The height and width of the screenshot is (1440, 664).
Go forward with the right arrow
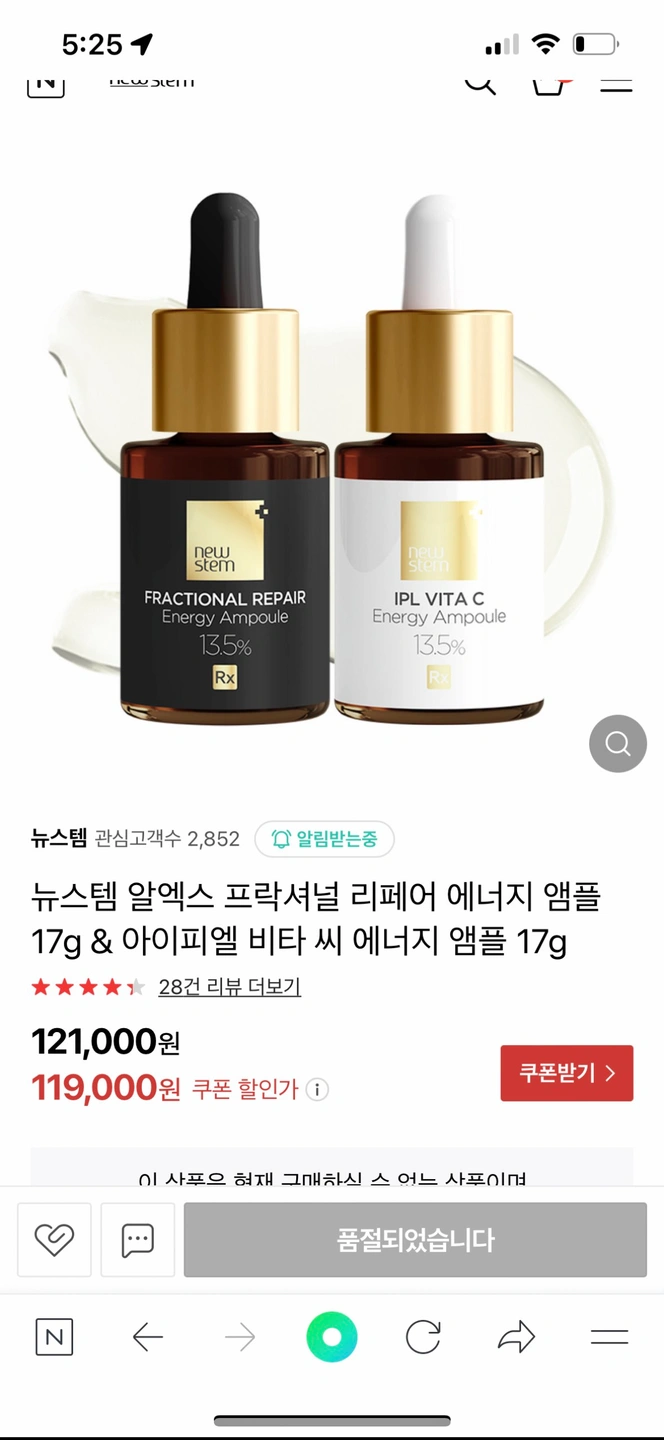[240, 1337]
